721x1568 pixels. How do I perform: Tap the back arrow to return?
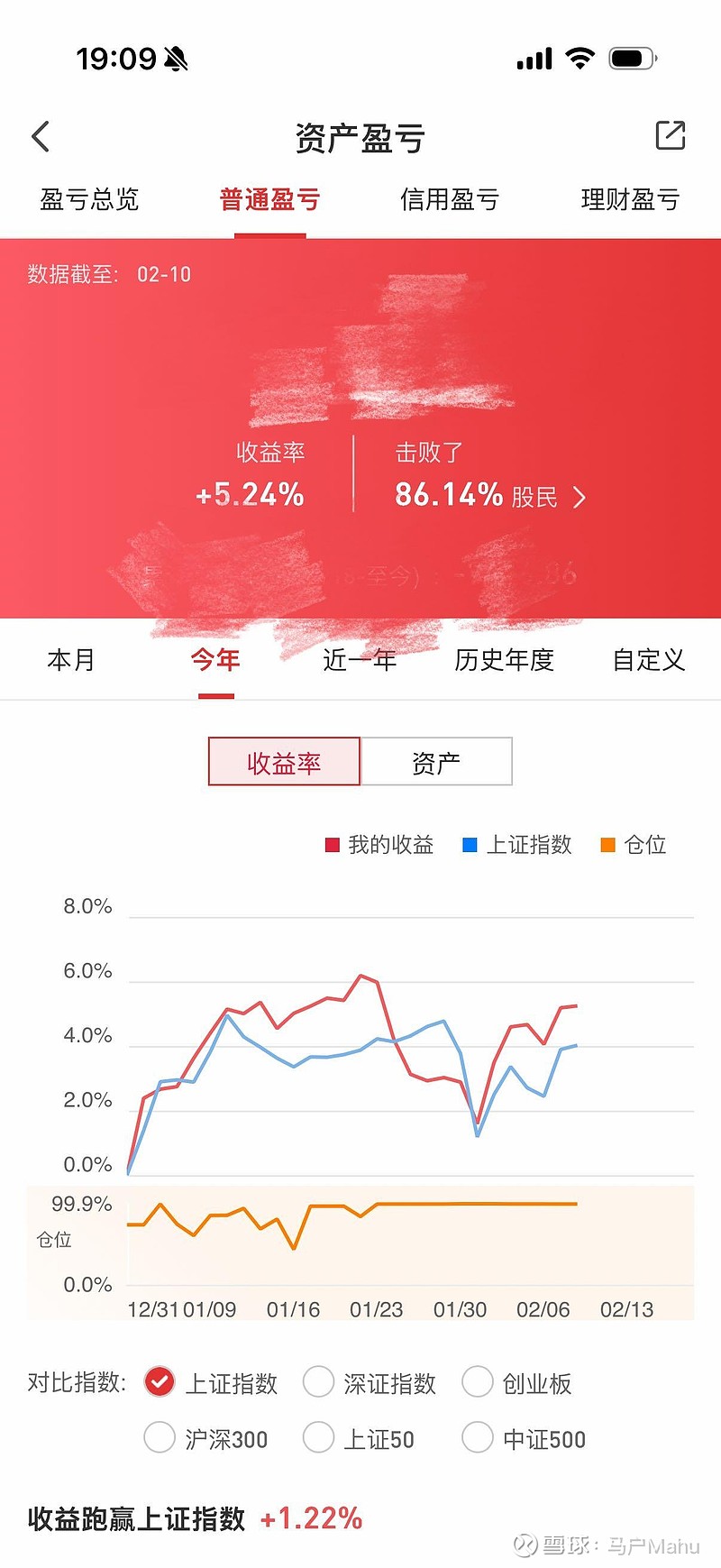(40, 135)
